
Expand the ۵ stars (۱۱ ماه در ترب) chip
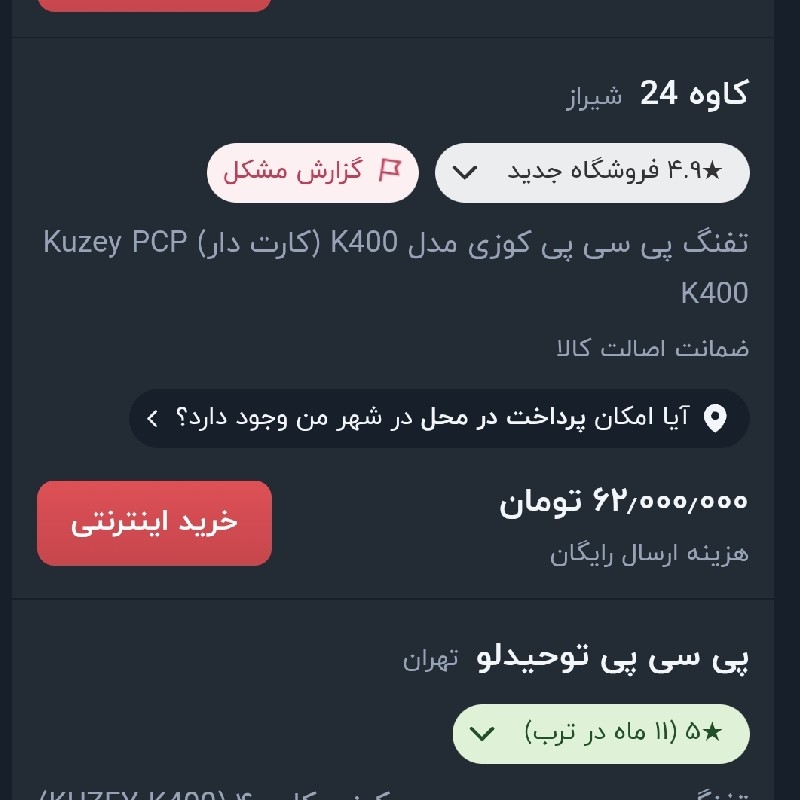point(600,733)
